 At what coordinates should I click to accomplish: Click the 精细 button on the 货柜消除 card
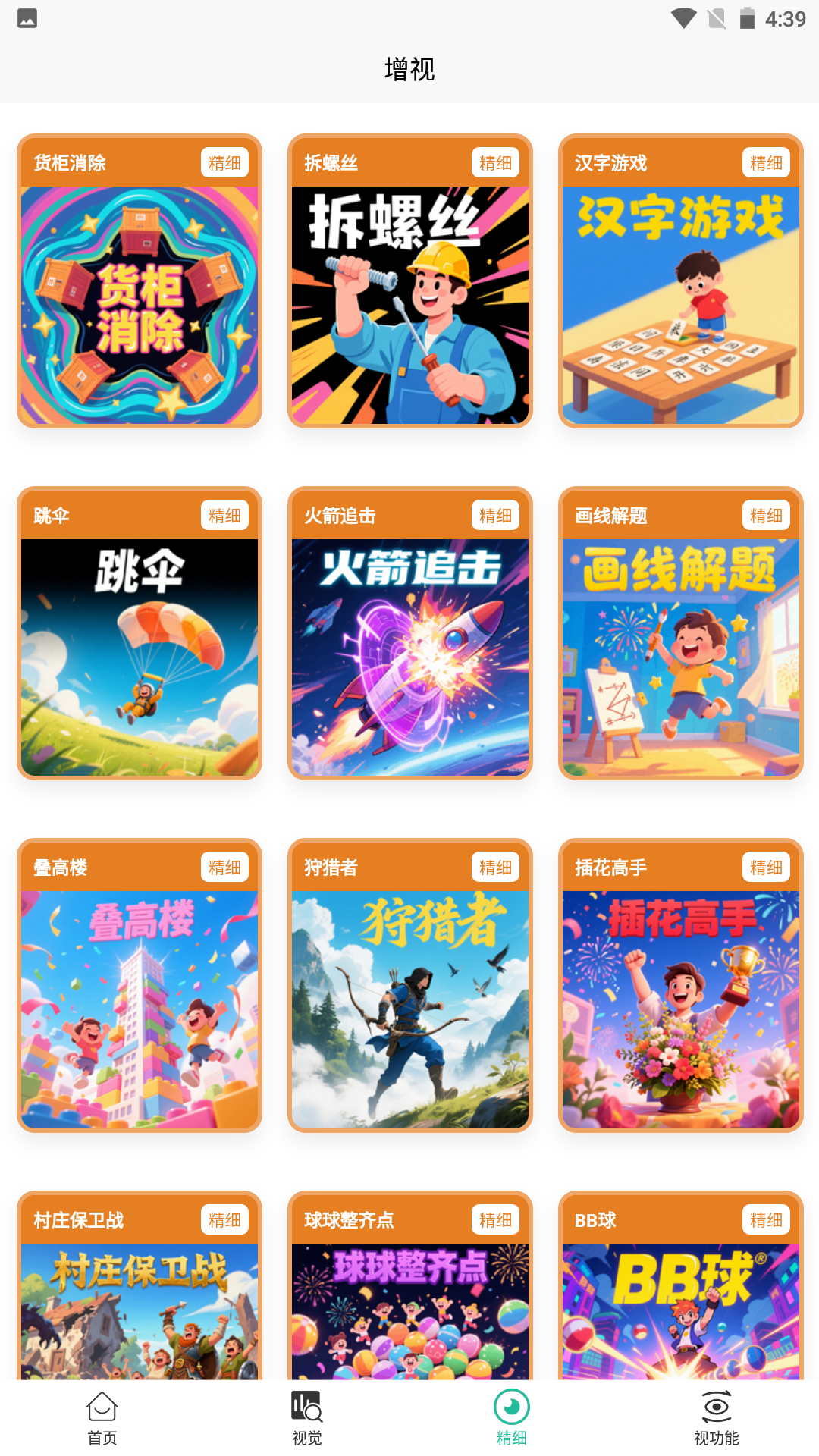click(x=224, y=162)
